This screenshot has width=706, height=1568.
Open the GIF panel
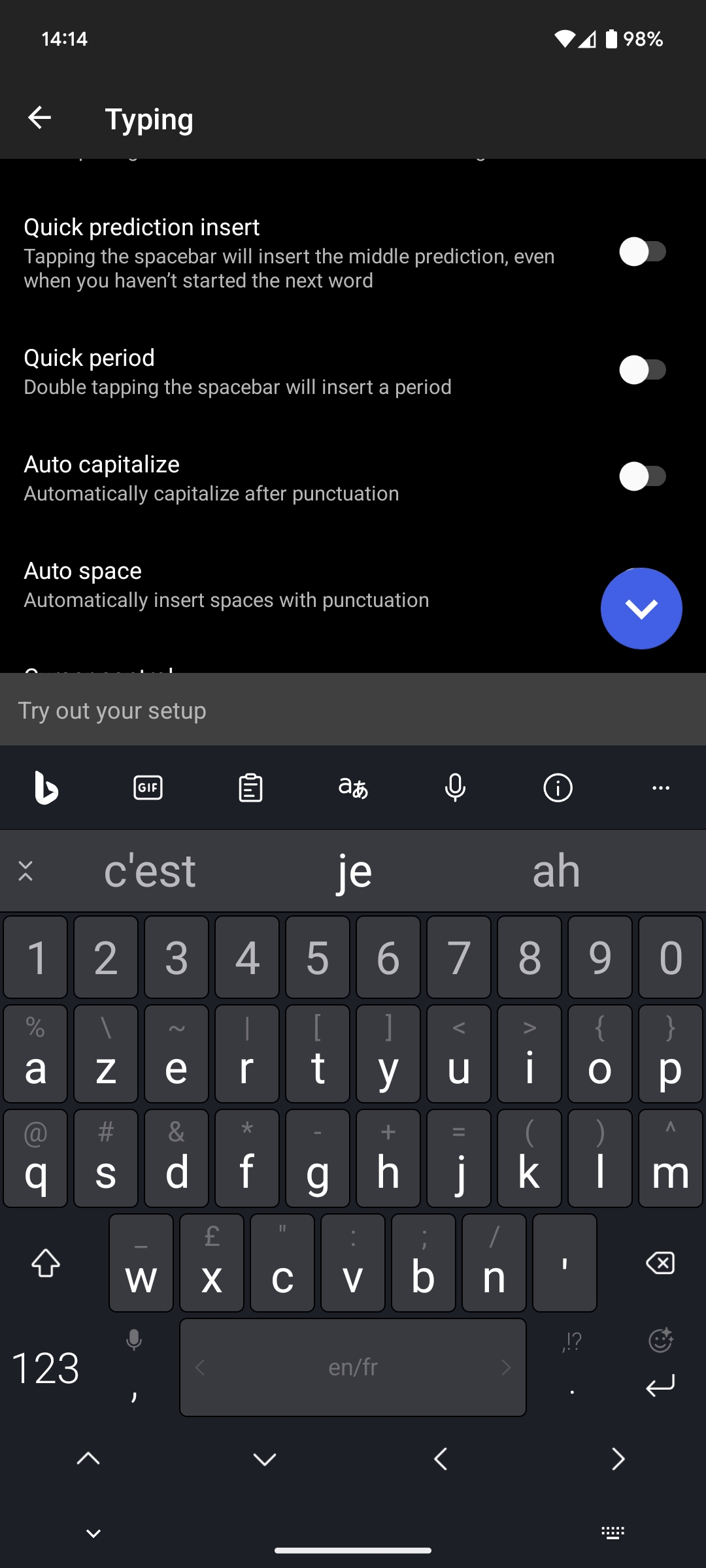(148, 788)
